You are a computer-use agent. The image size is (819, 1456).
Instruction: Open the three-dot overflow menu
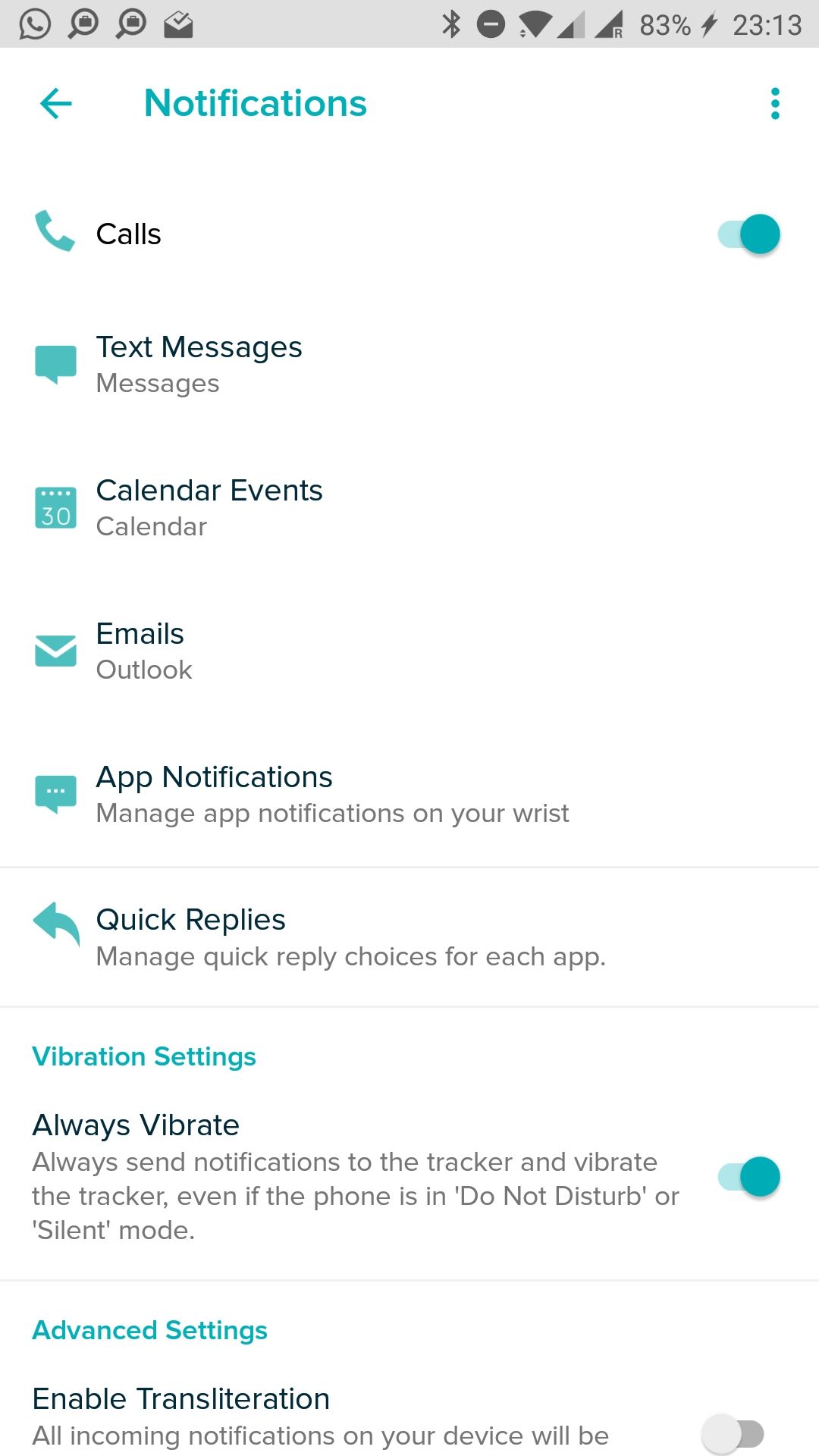774,104
